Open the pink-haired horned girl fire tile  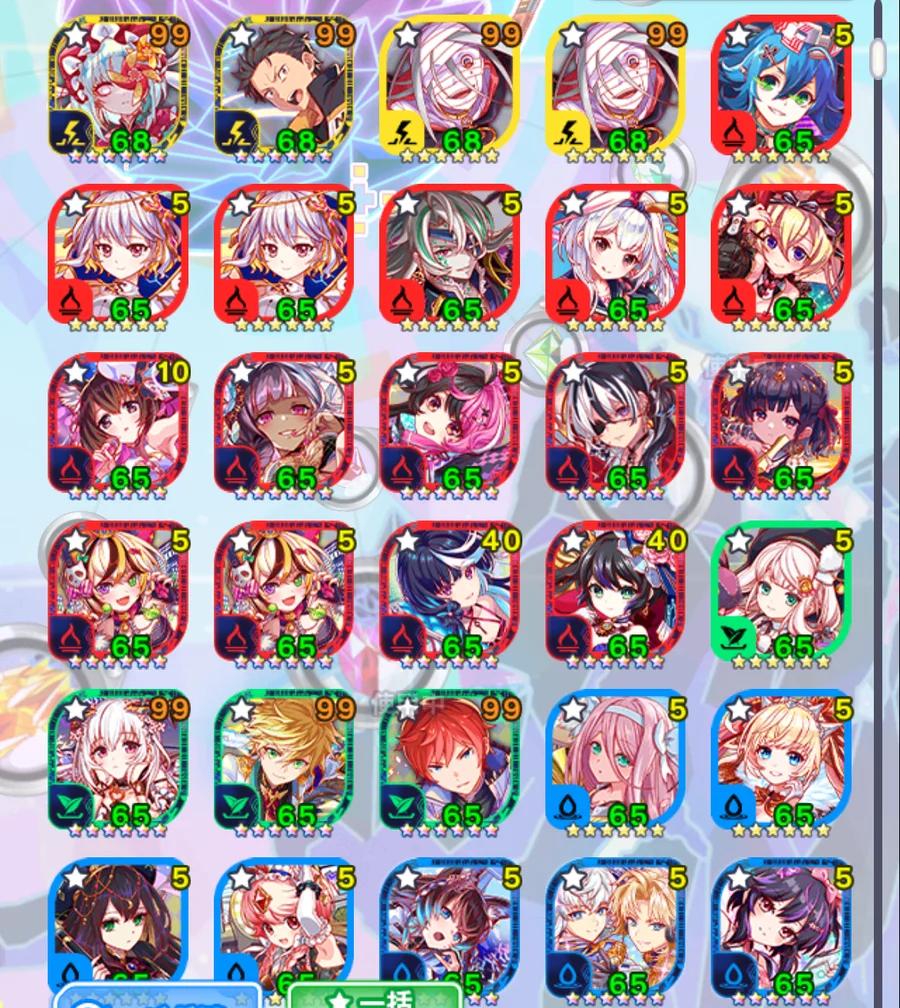tap(450, 423)
